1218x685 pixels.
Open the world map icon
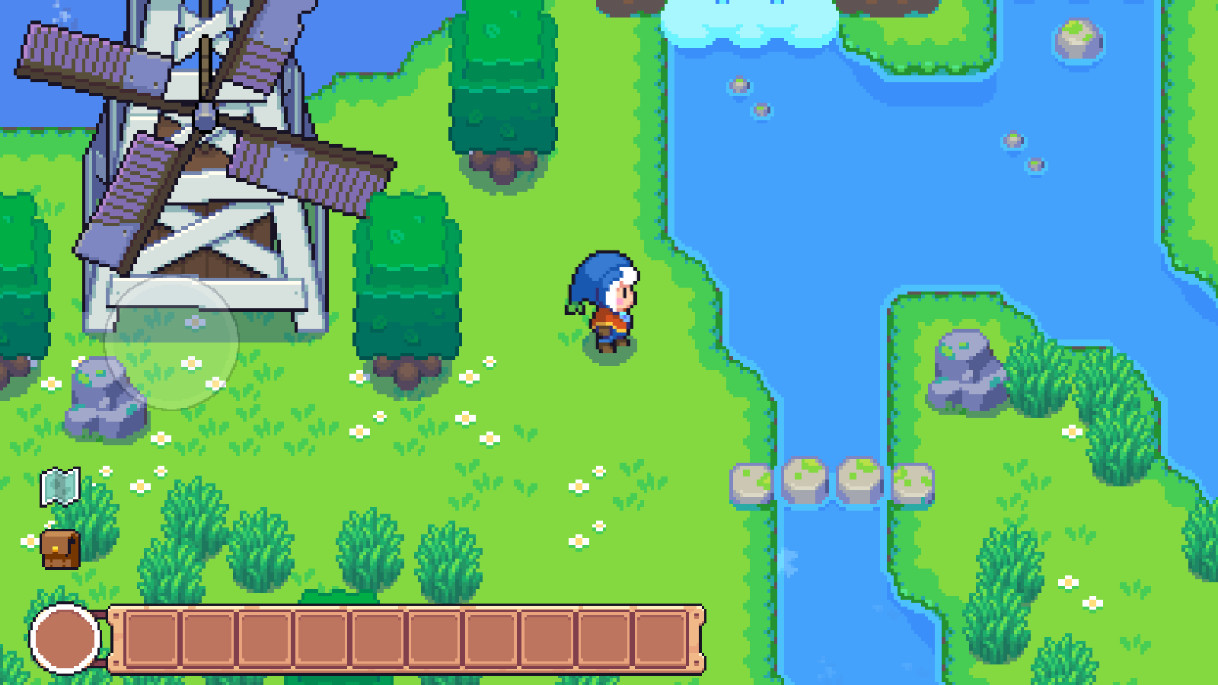pyautogui.click(x=60, y=487)
